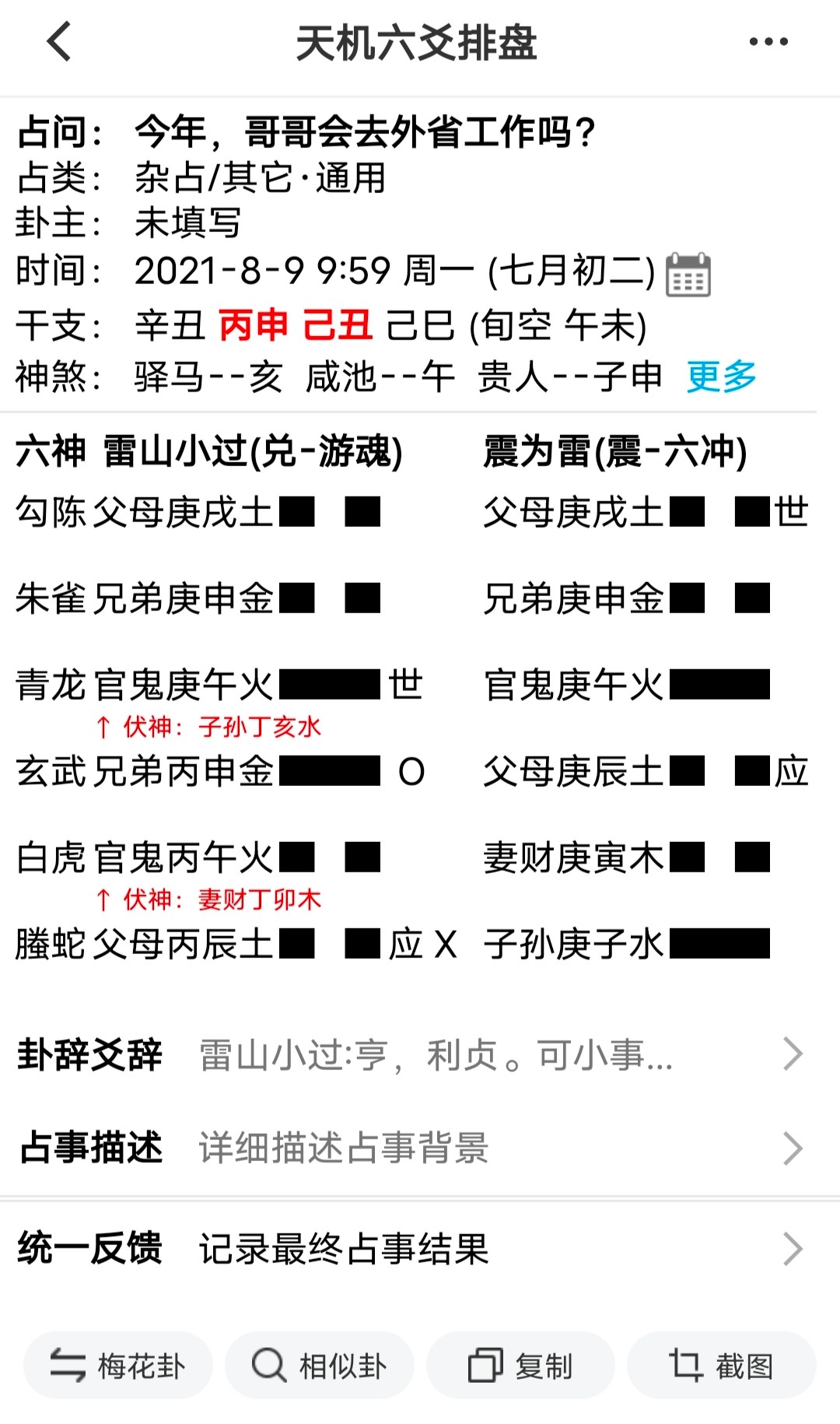Go back using the top-left arrow
840x1424 pixels.
tap(59, 41)
